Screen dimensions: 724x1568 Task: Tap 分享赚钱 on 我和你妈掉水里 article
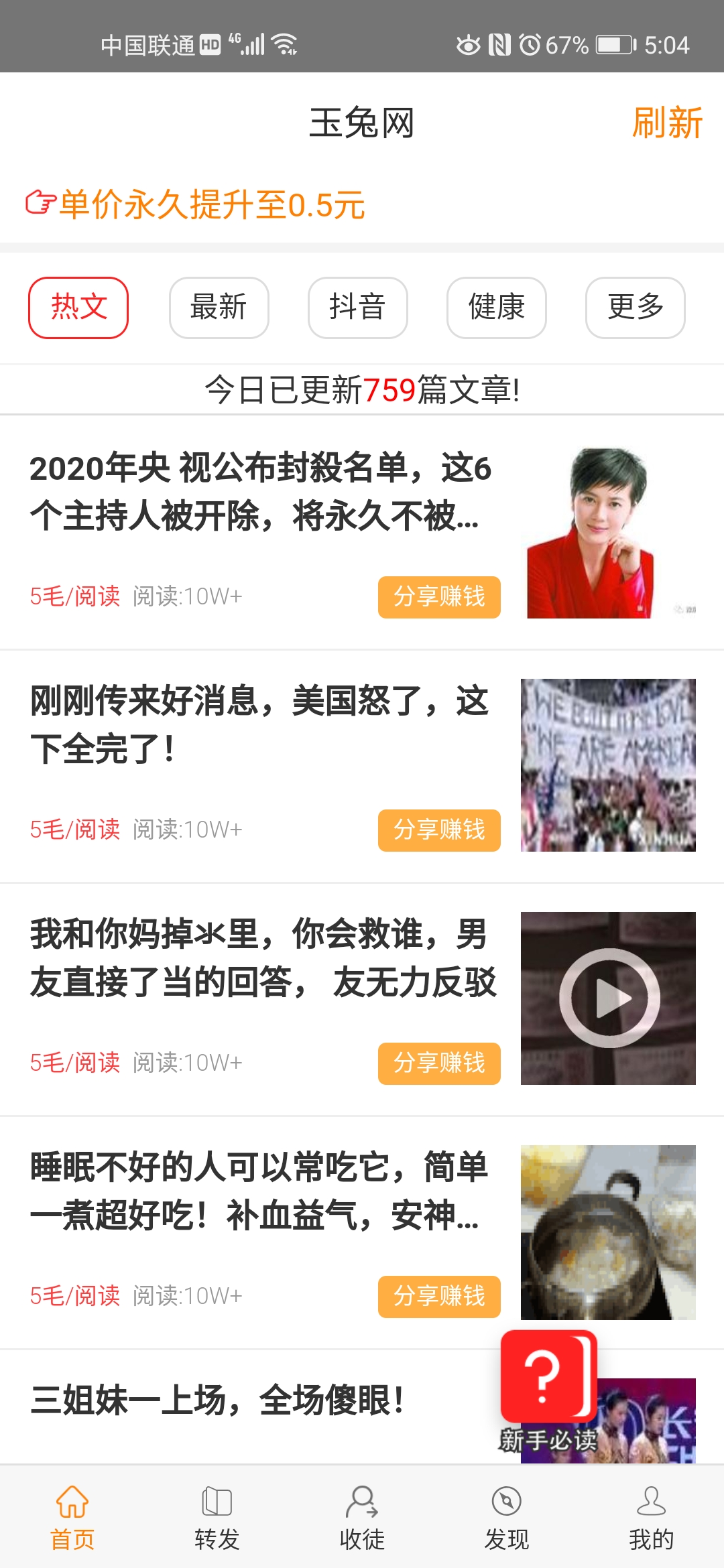(439, 1063)
